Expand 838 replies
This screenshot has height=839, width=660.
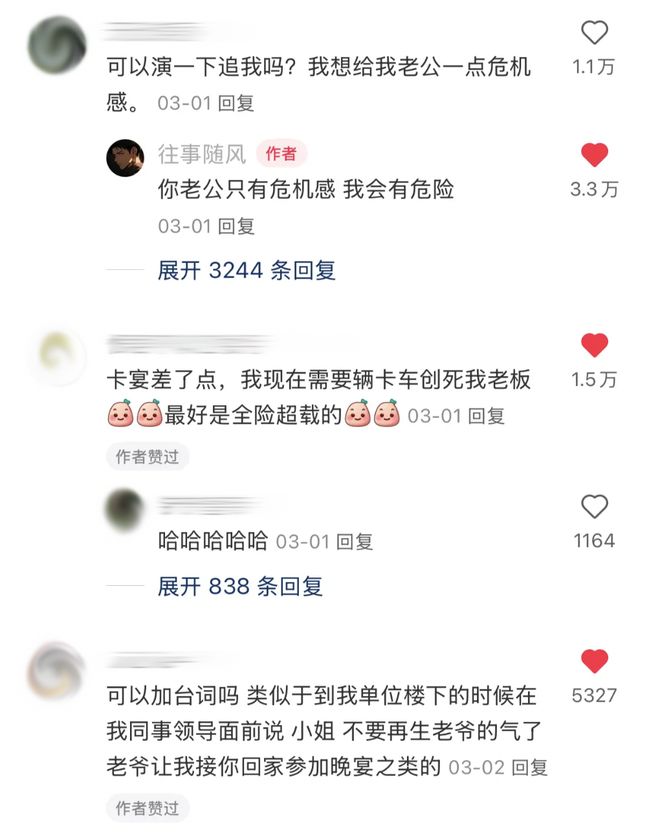tap(240, 587)
